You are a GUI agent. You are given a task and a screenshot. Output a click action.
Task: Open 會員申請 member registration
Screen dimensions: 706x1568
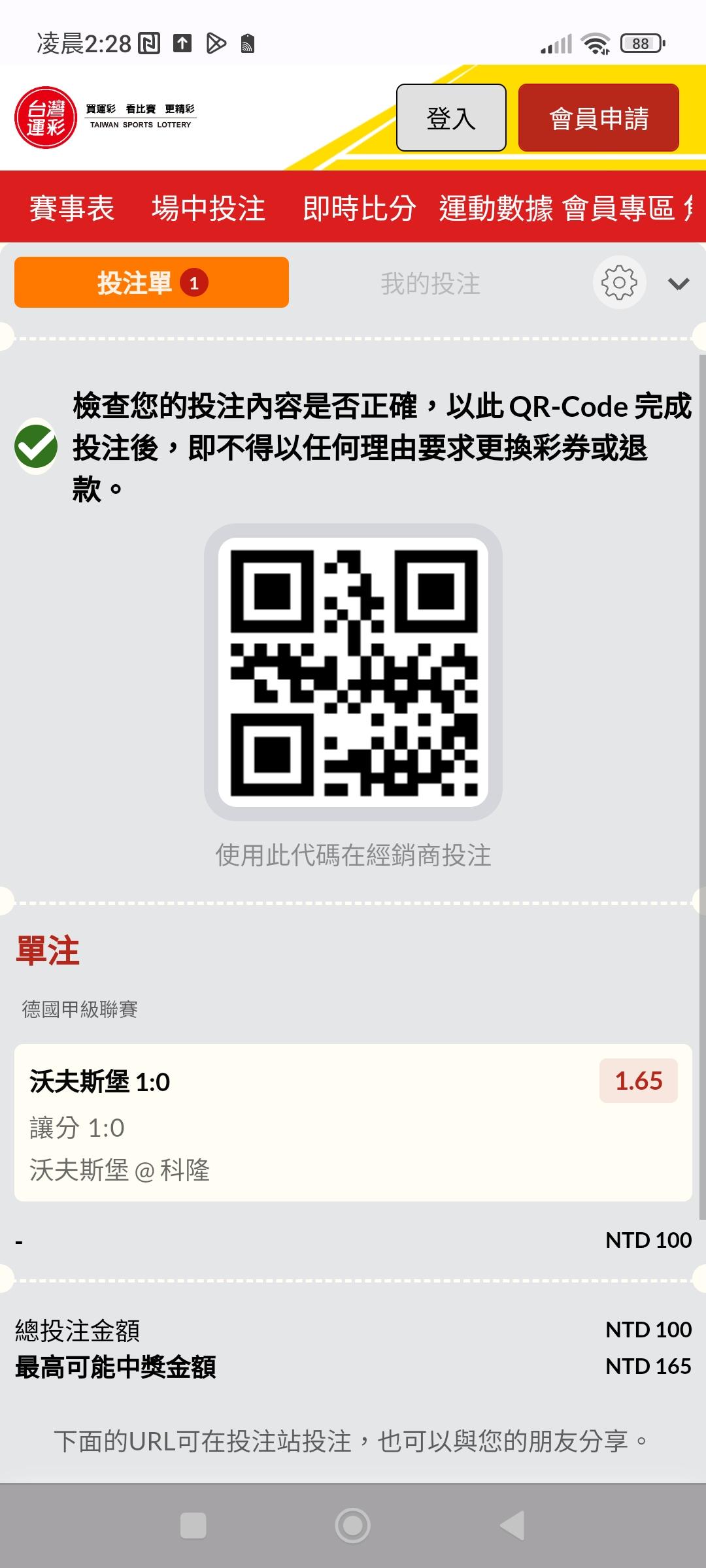pyautogui.click(x=599, y=118)
